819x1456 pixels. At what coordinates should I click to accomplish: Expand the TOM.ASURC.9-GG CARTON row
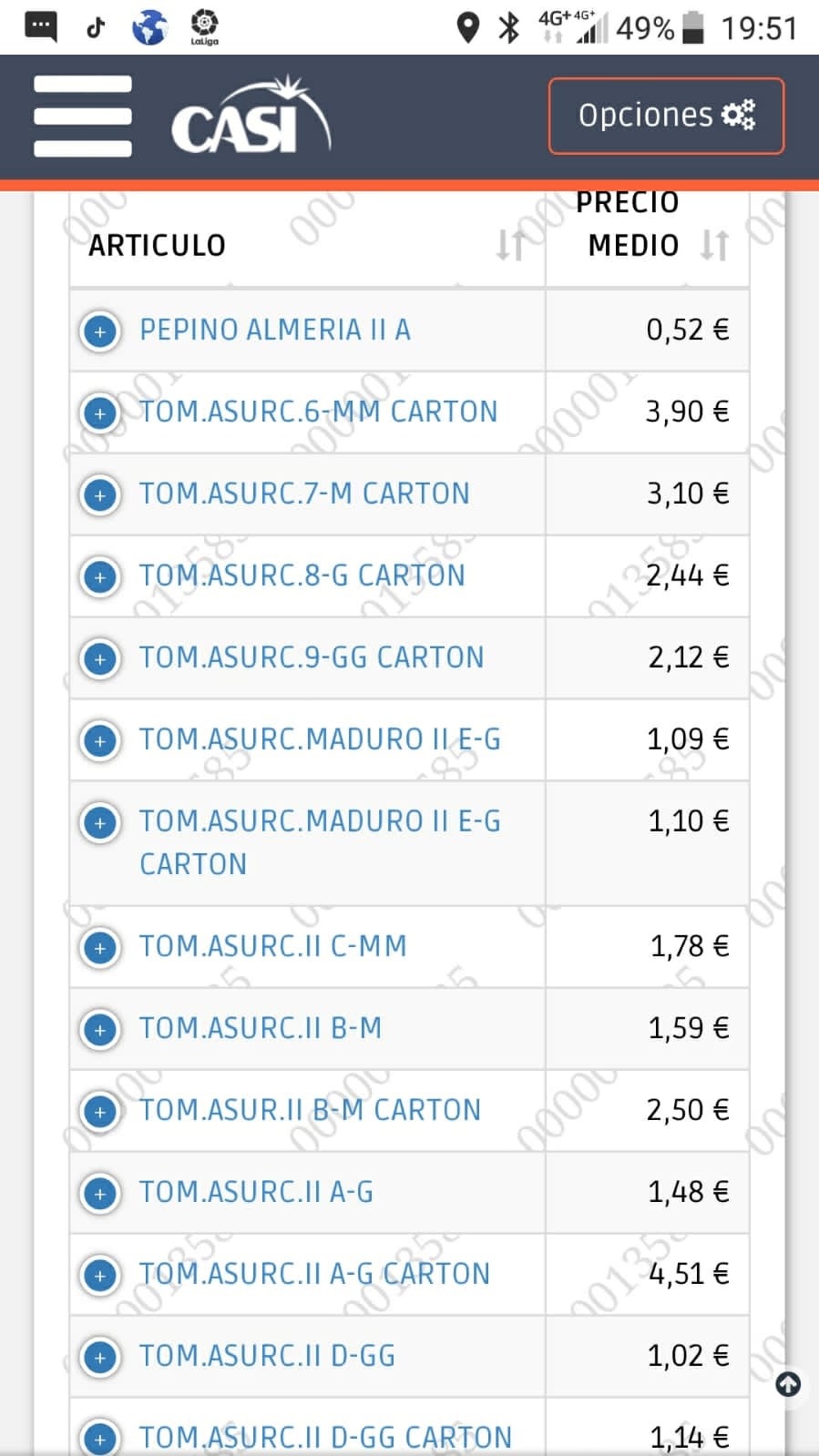100,659
